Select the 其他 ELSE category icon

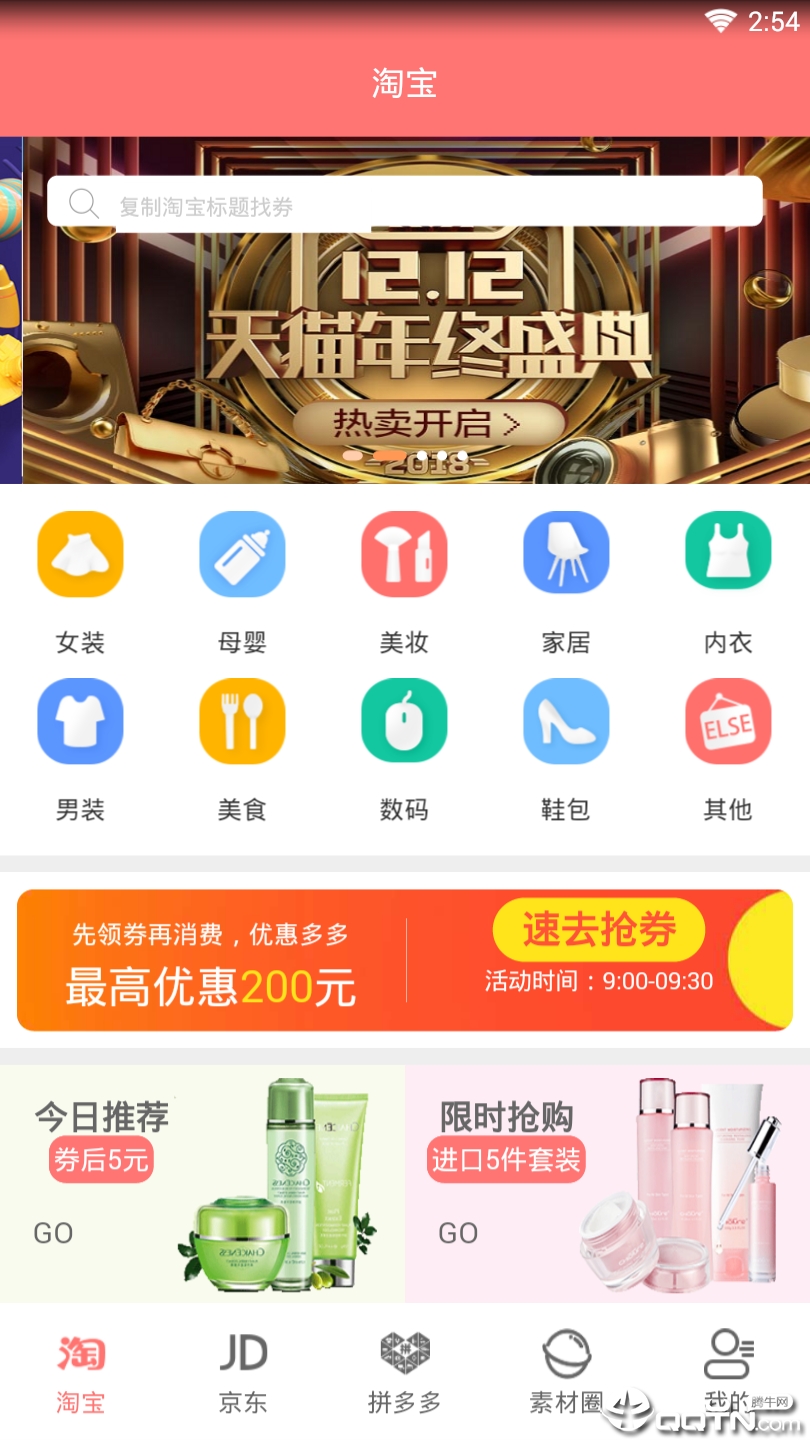click(x=728, y=722)
